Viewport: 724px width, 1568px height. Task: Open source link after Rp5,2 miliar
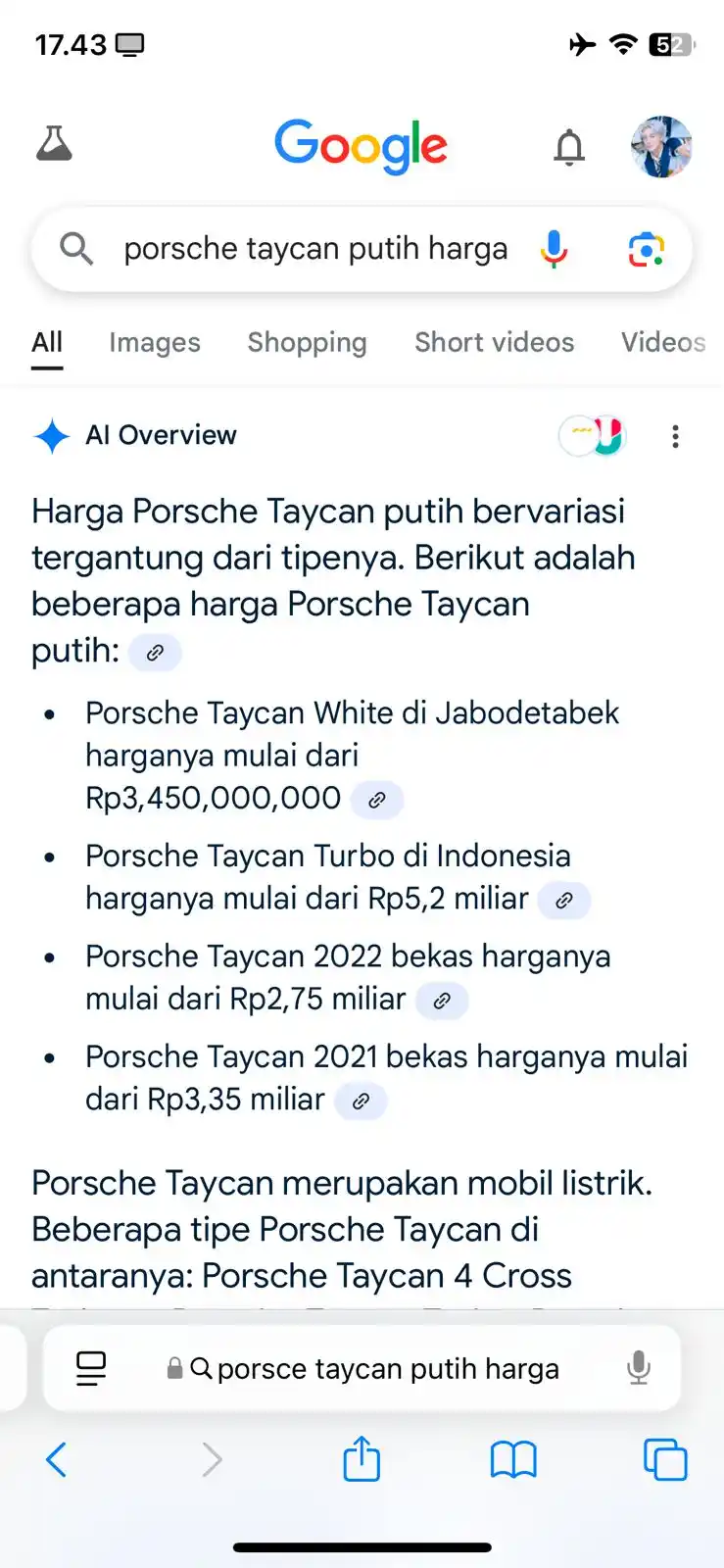point(564,900)
